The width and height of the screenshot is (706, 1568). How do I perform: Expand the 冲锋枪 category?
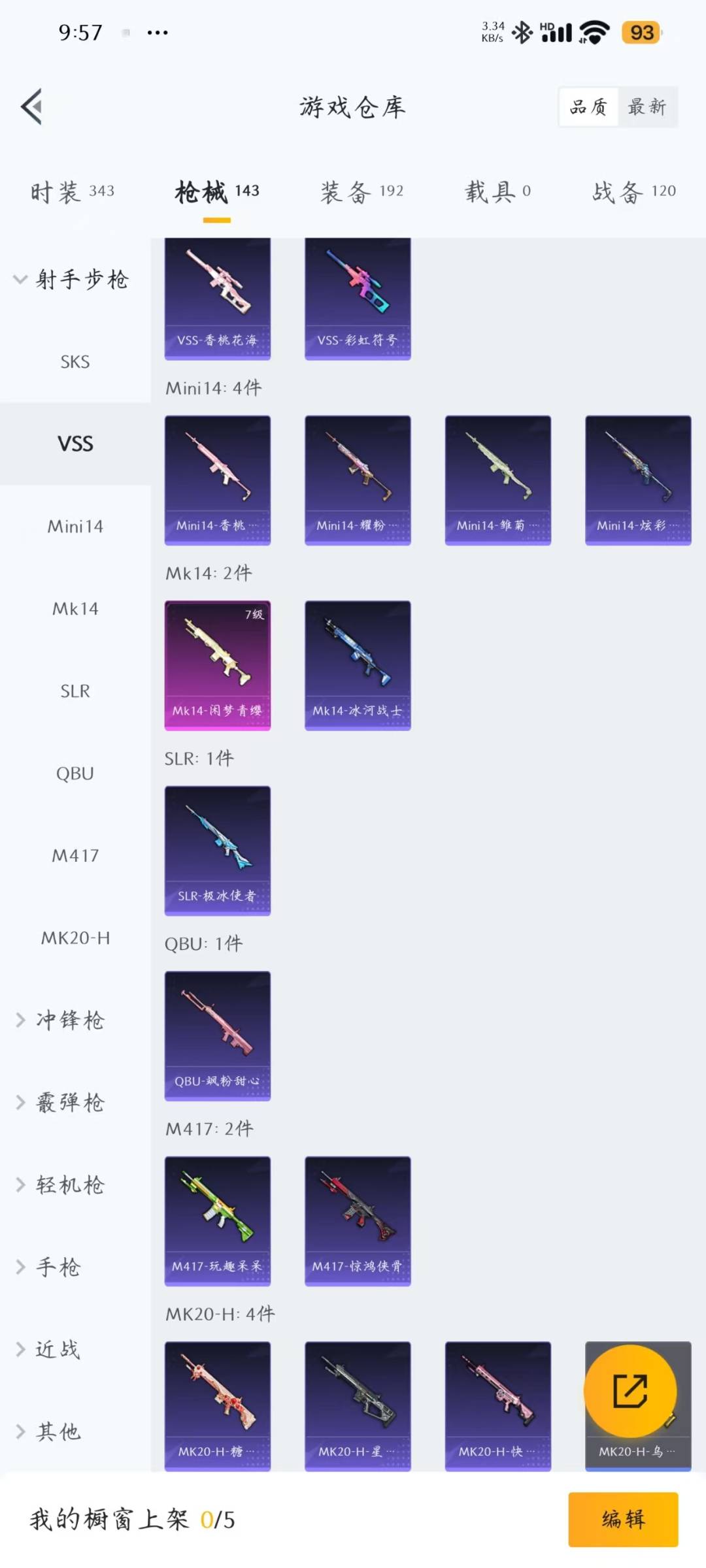coord(69,1021)
